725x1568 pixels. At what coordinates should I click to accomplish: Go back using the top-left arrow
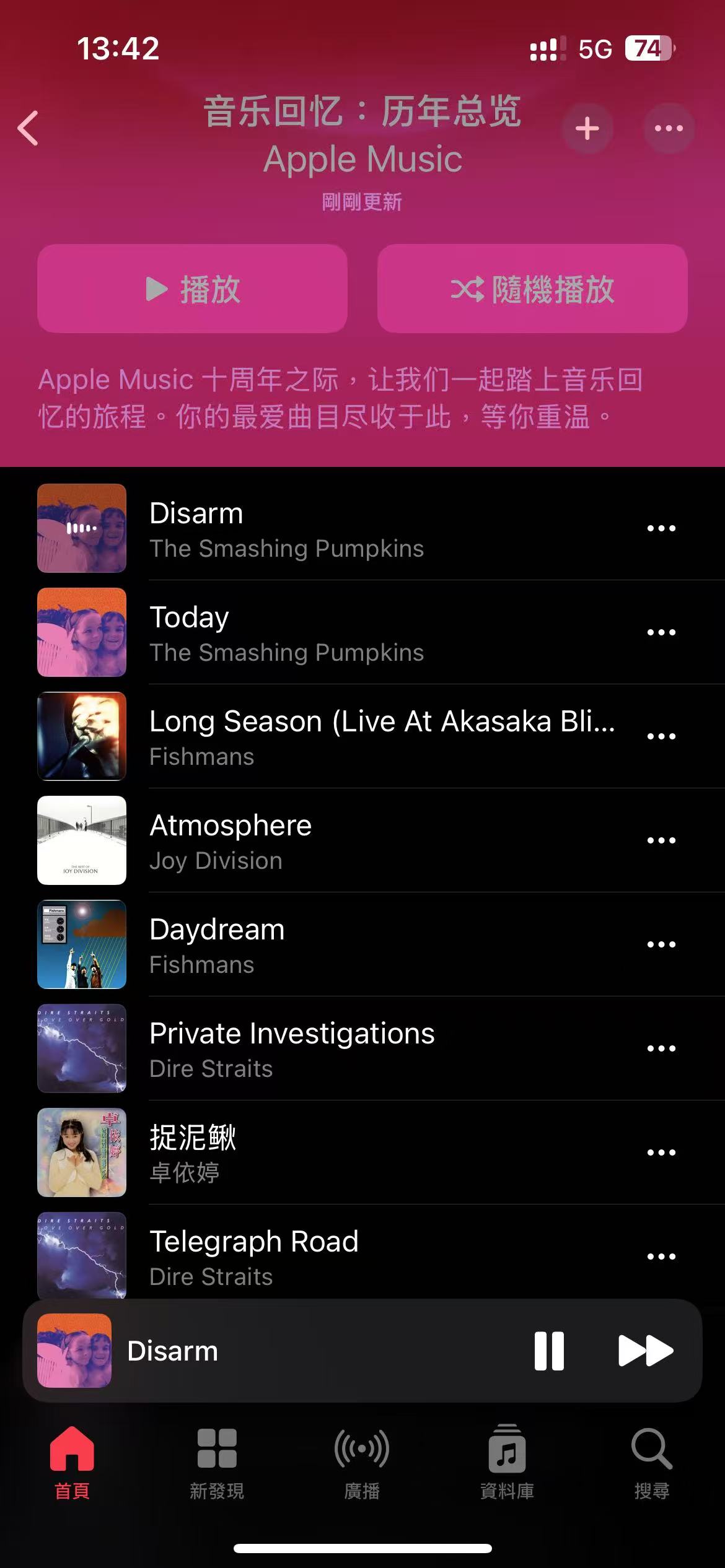[29, 128]
